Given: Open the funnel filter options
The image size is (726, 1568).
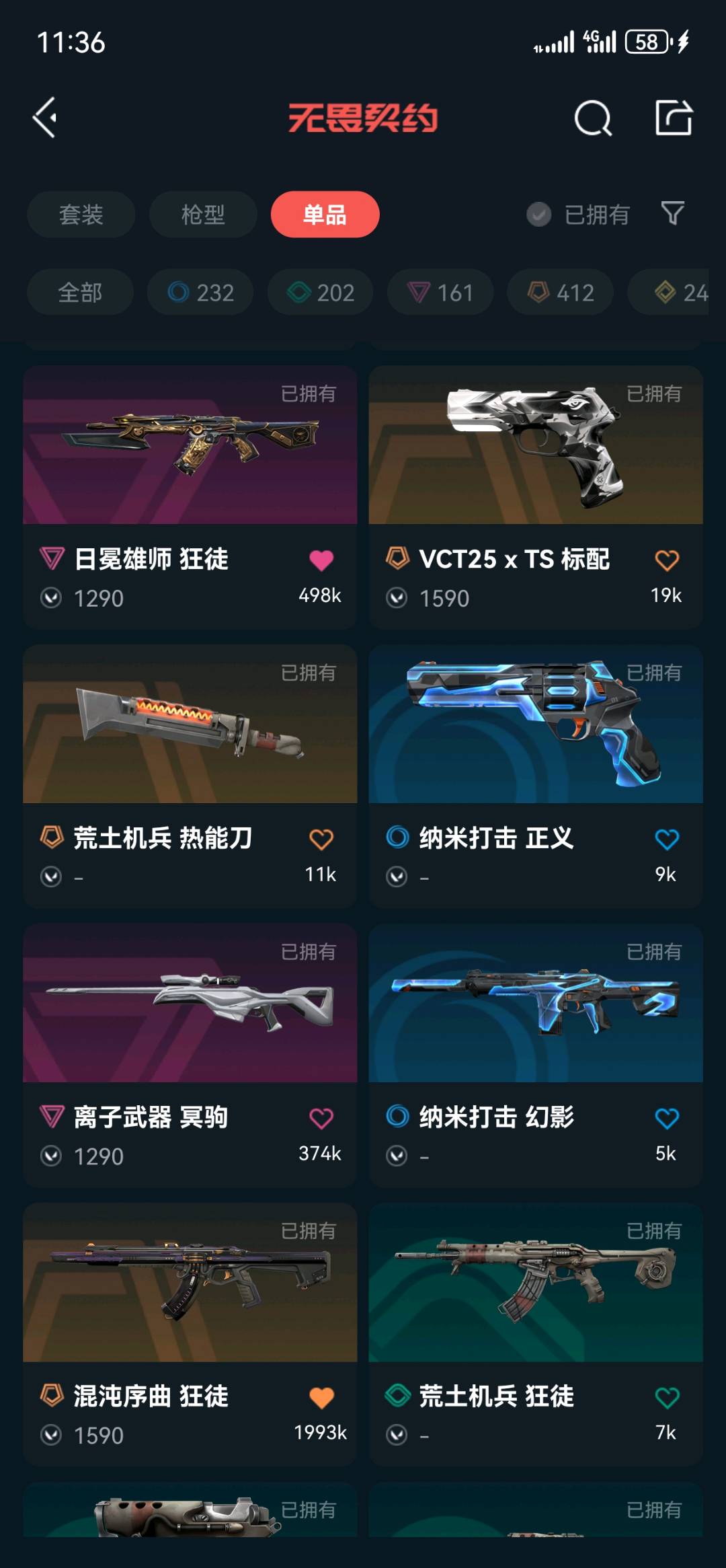Looking at the screenshot, I should (673, 214).
